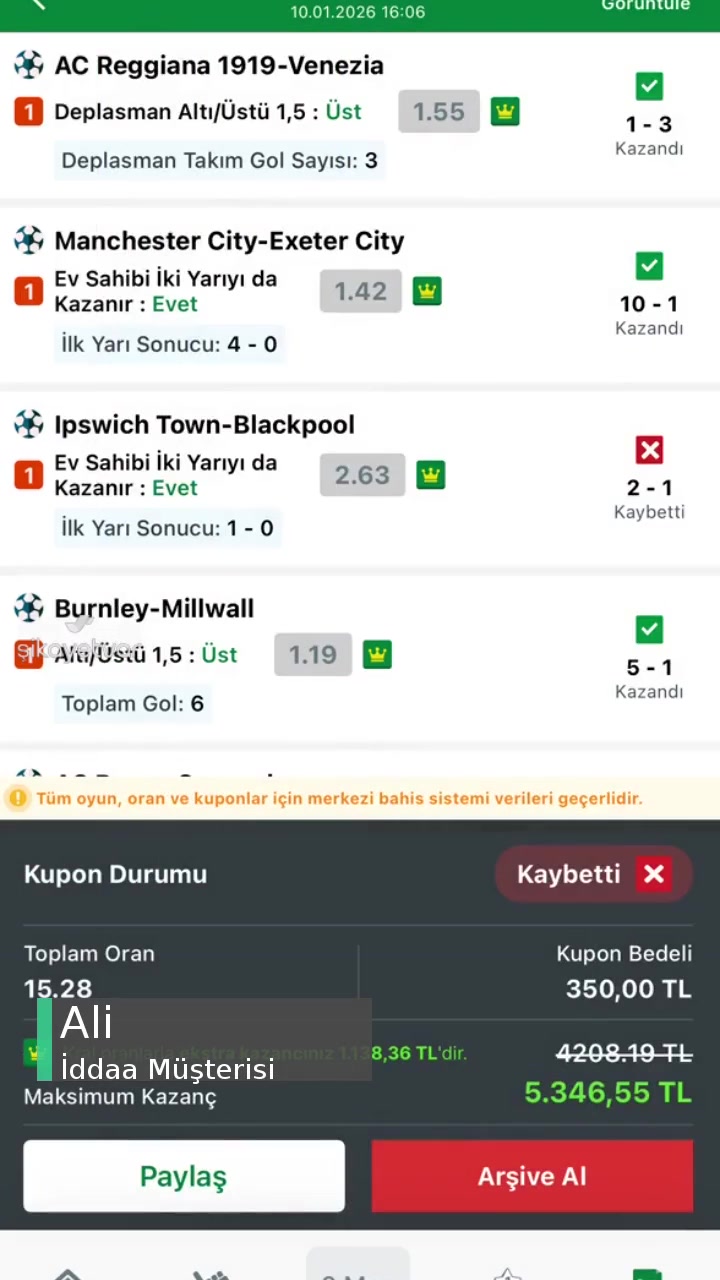Tap the red '1' badge on the Manchester City bet
Viewport: 720px width, 1280px height.
coord(28,291)
